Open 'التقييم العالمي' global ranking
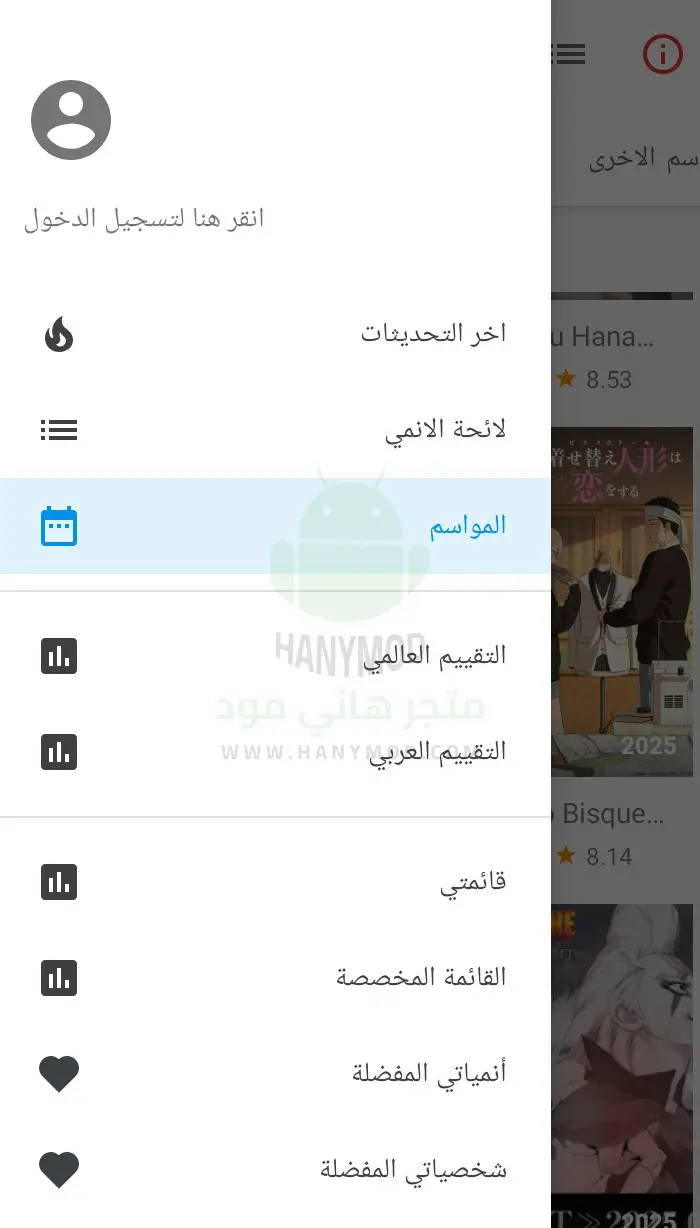Screen dimensions: 700x1228 pyautogui.click(x=275, y=656)
